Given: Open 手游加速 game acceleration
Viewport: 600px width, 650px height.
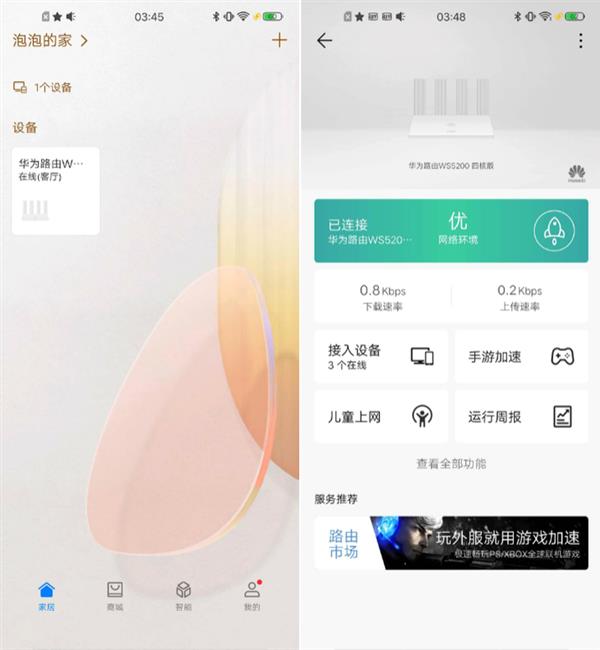Looking at the screenshot, I should 521,356.
